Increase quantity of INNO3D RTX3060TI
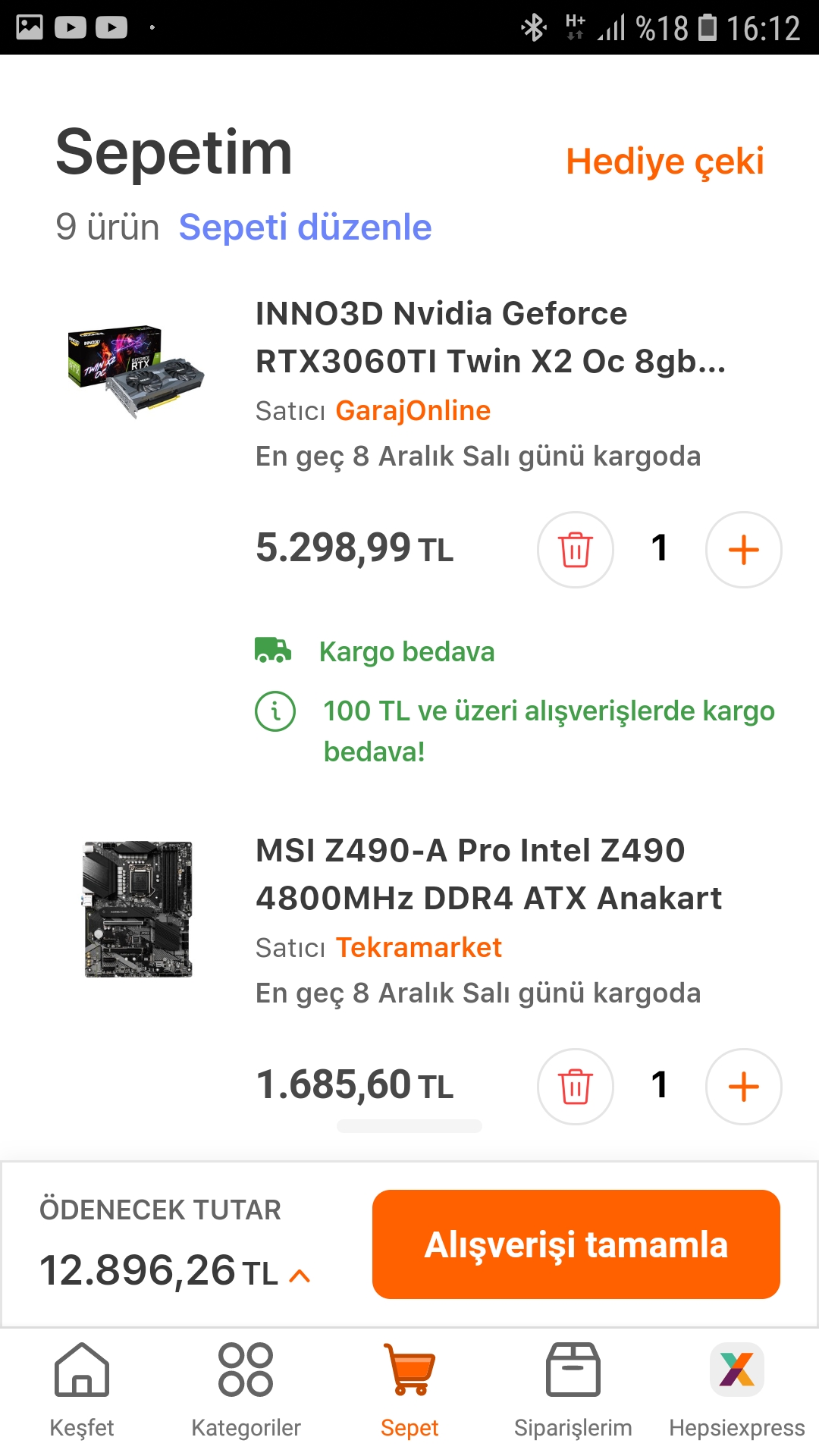Viewport: 819px width, 1456px height. coord(743,550)
